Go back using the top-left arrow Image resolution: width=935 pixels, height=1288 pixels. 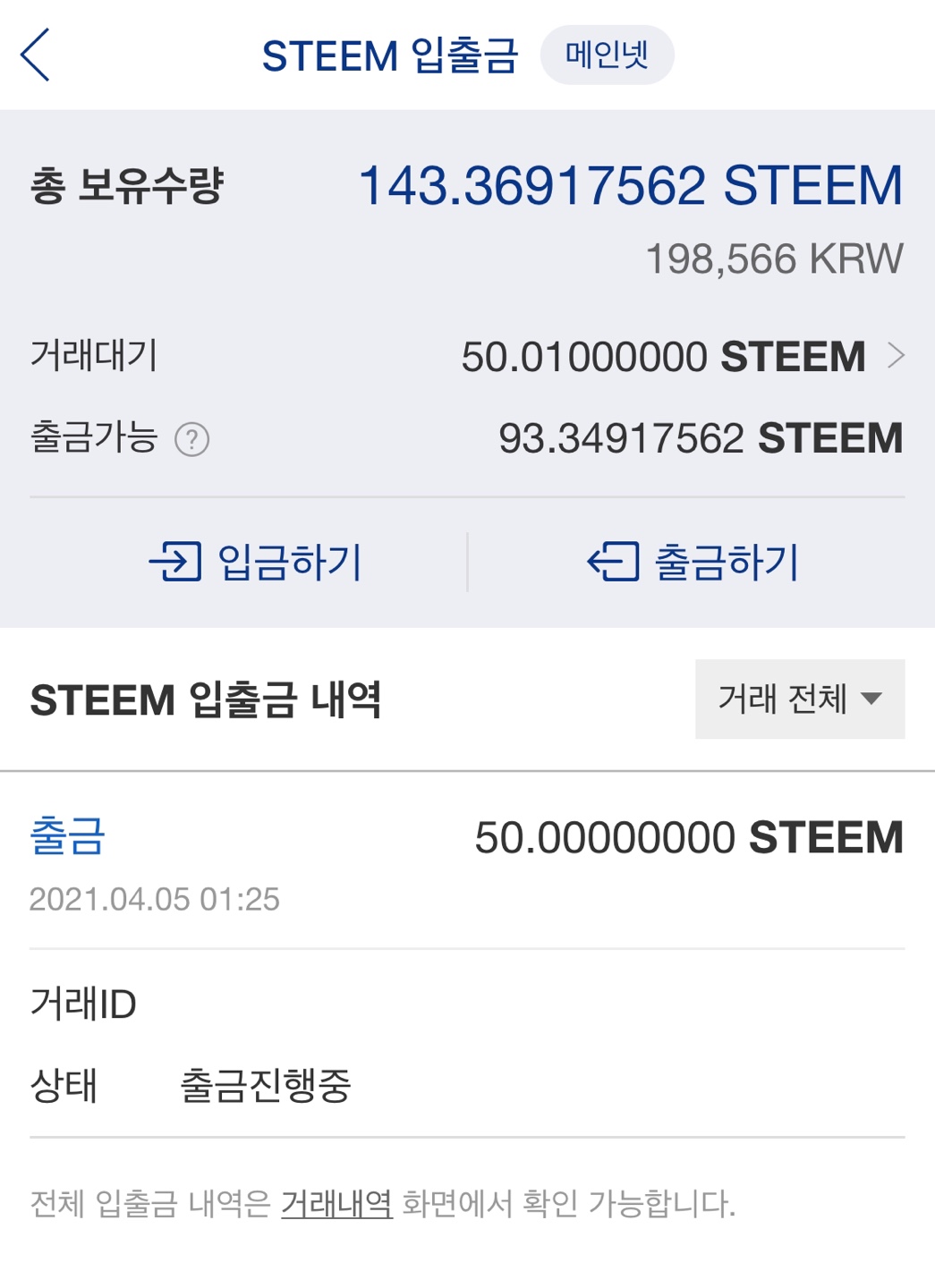pos(36,55)
